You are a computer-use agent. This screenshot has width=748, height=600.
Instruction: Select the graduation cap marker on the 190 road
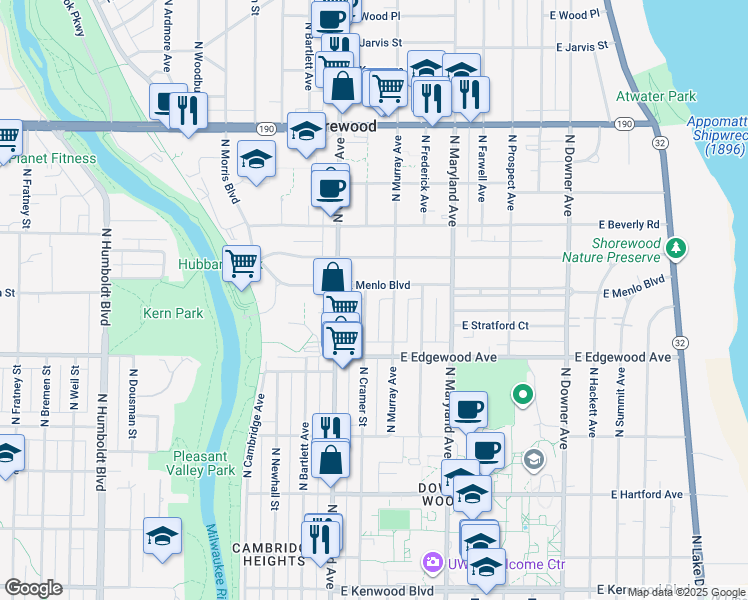[306, 131]
